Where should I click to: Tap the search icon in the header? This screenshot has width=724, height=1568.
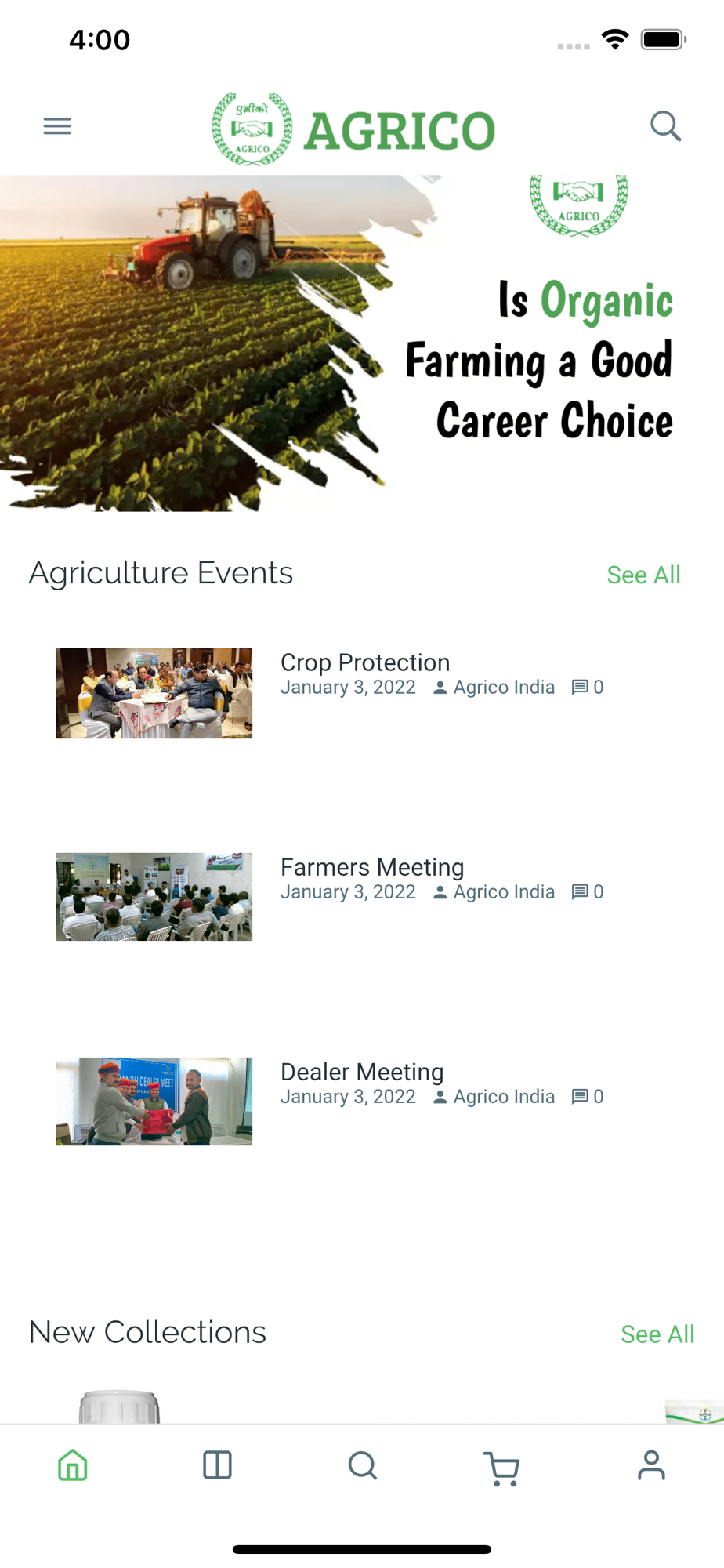pos(665,125)
